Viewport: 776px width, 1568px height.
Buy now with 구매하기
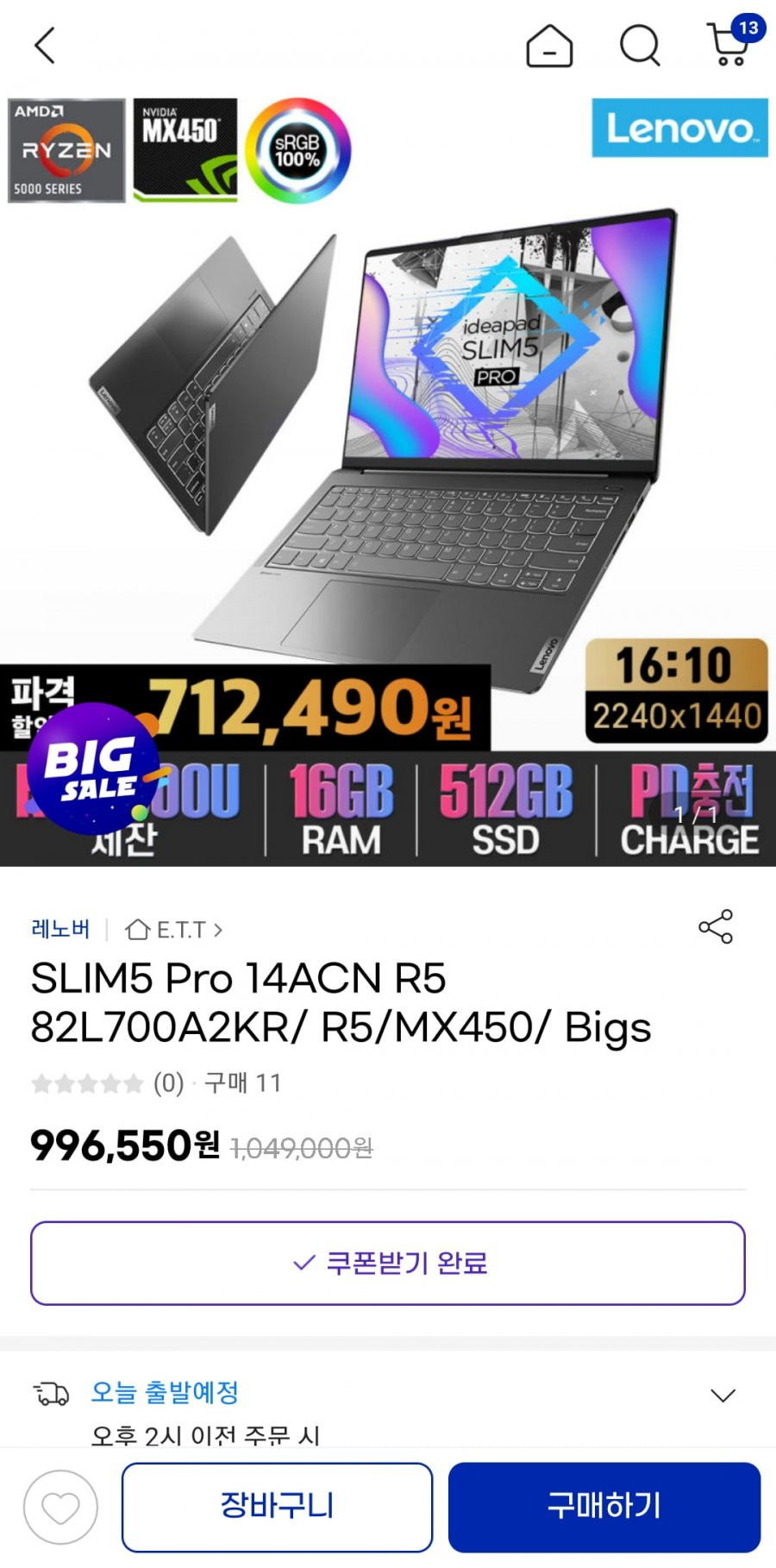click(604, 1507)
